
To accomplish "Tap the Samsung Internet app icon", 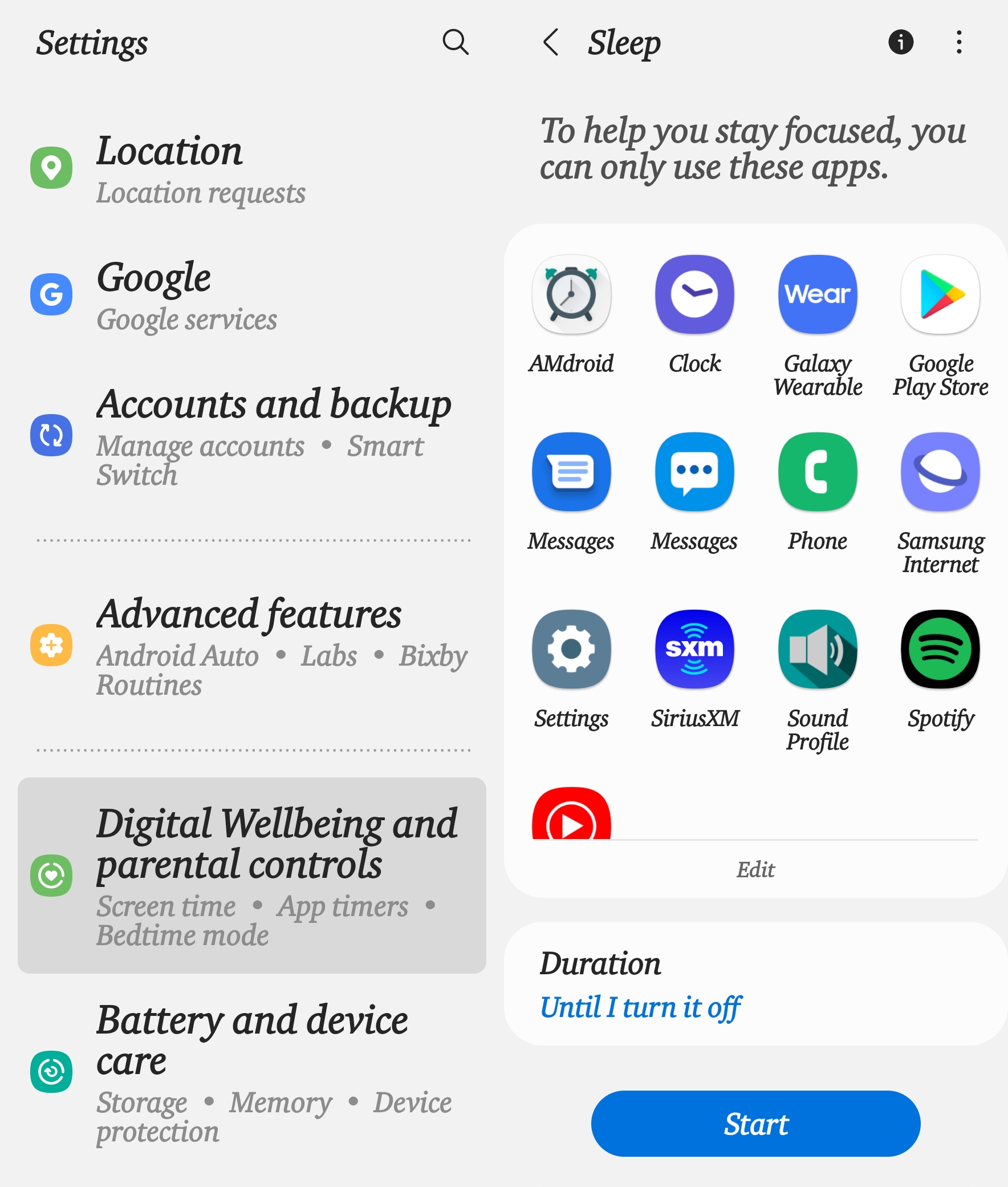I will pyautogui.click(x=940, y=472).
